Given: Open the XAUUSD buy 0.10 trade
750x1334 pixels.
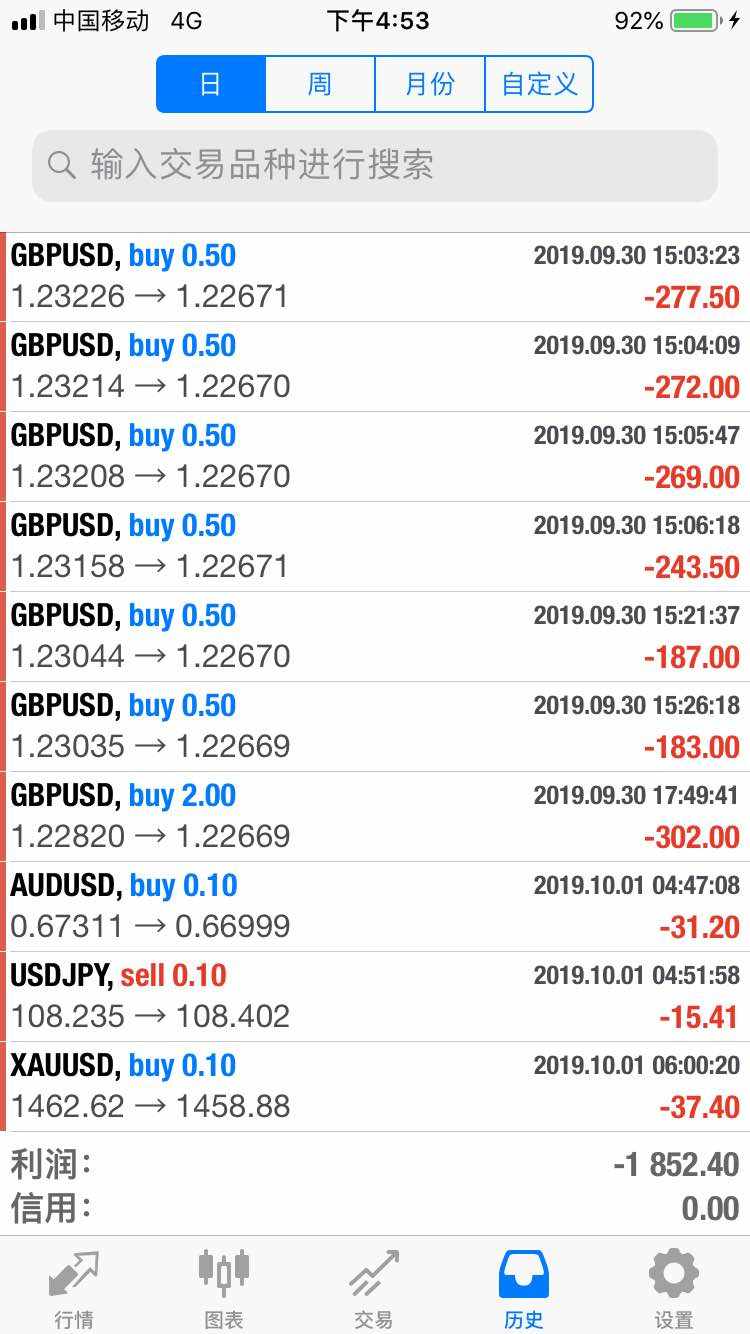Looking at the screenshot, I should (375, 1087).
